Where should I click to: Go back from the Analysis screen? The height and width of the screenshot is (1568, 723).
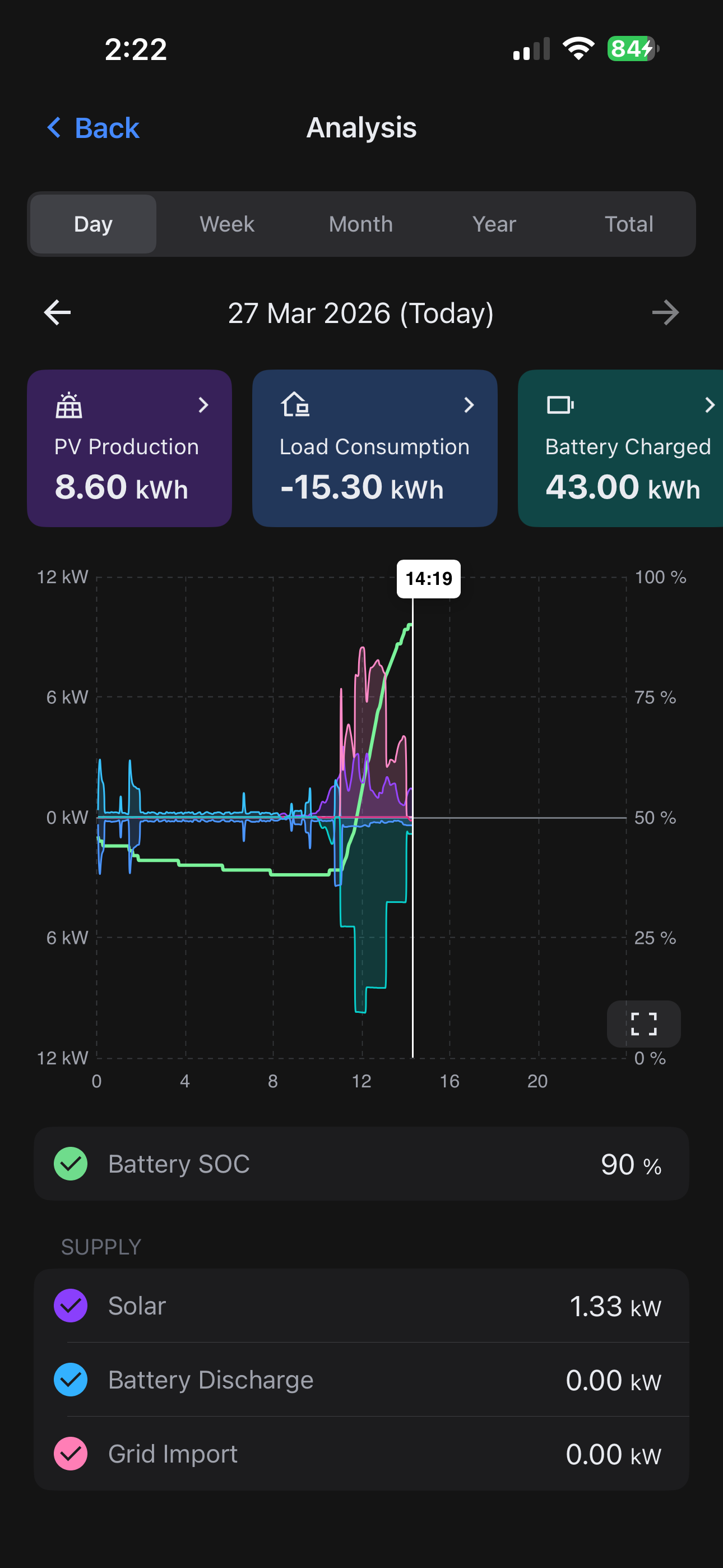point(93,128)
